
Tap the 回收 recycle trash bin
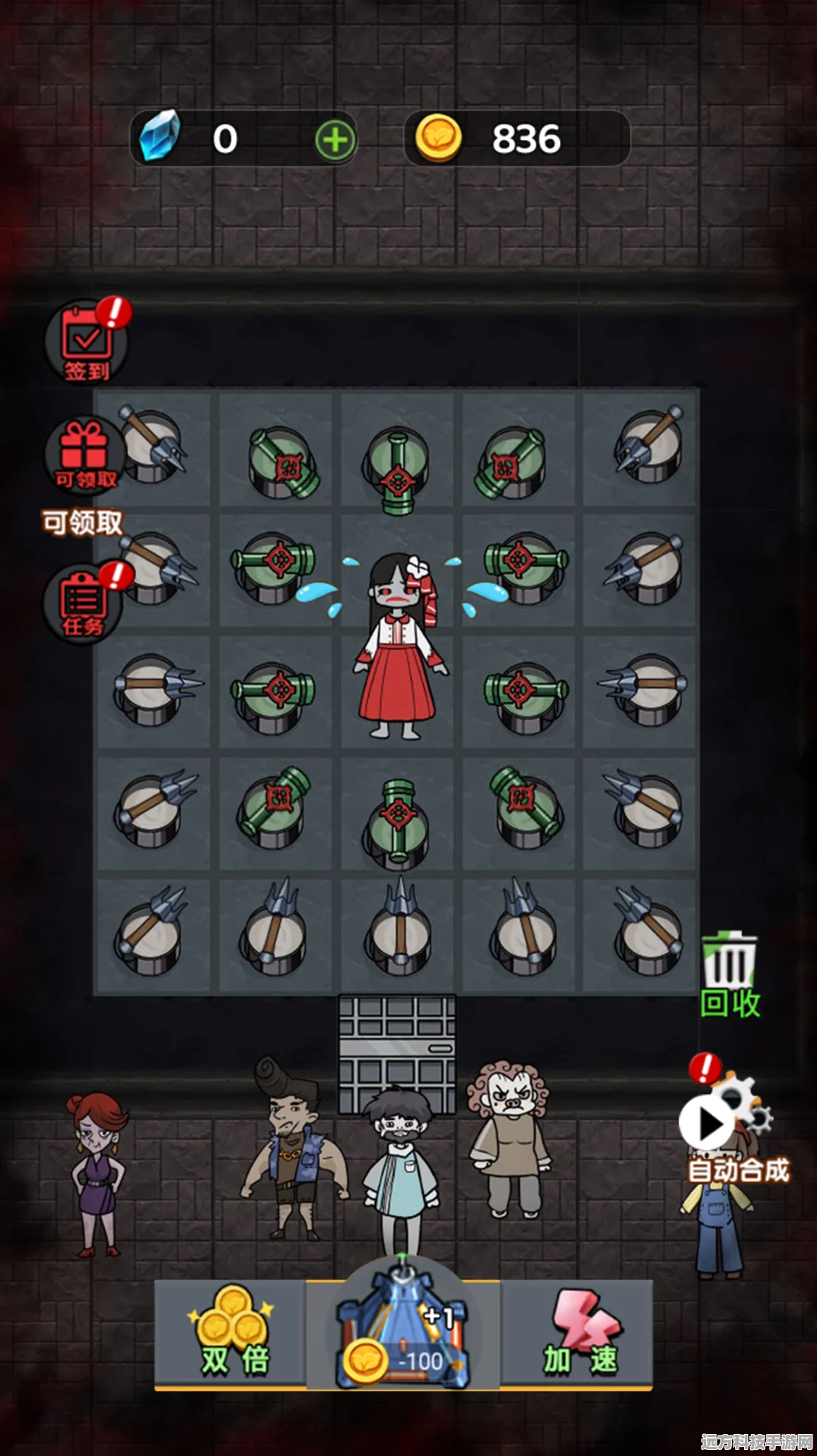[730, 974]
